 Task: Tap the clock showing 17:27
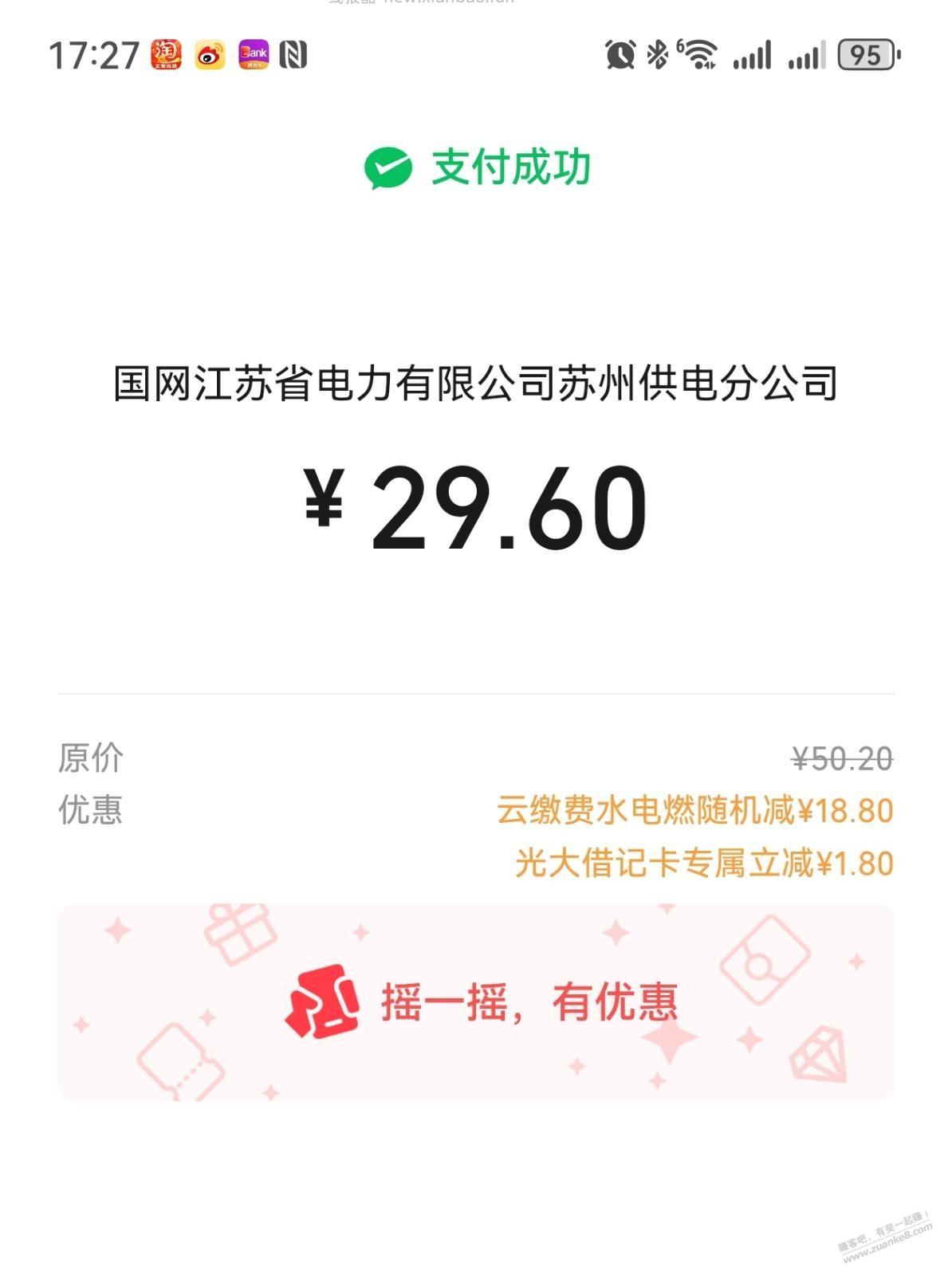tap(88, 54)
